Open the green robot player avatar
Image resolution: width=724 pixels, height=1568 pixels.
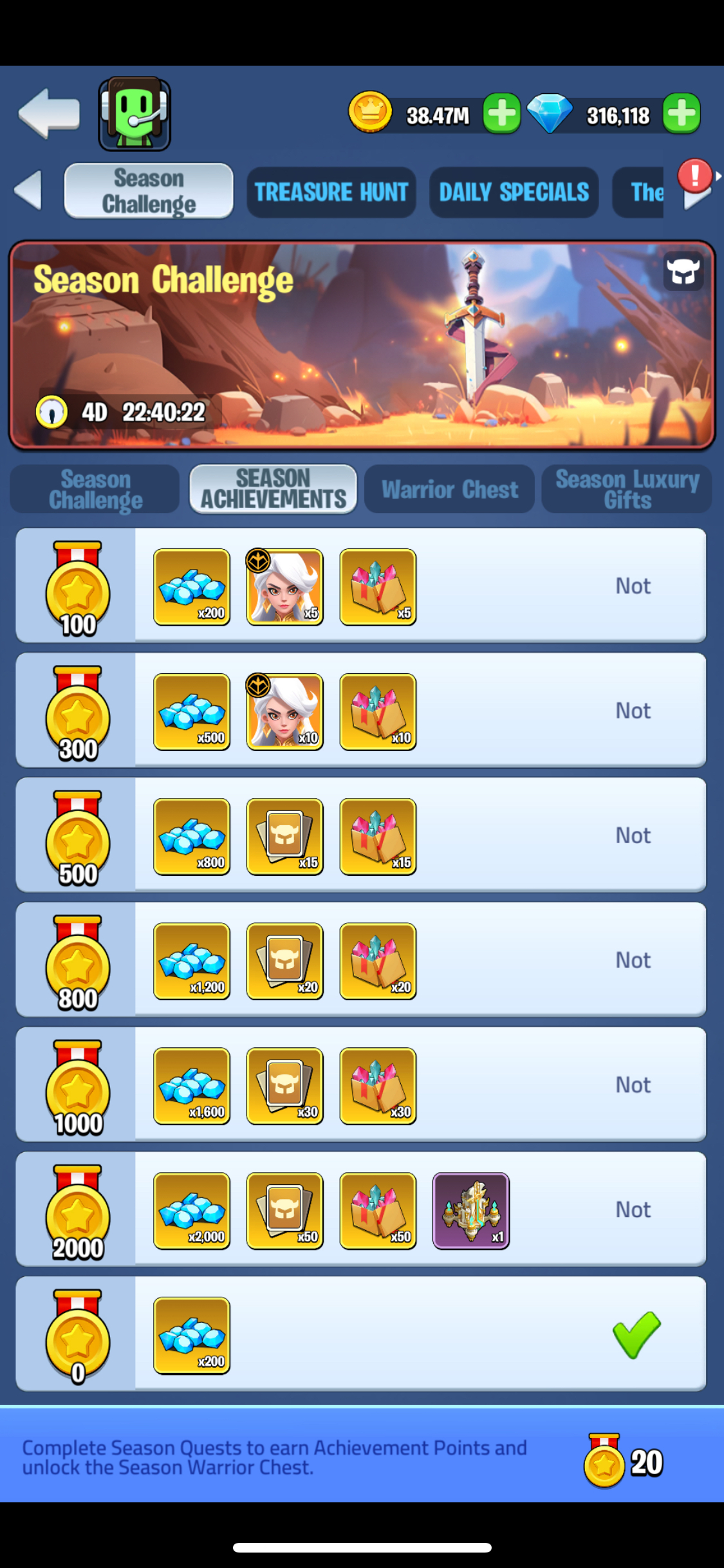tap(135, 114)
